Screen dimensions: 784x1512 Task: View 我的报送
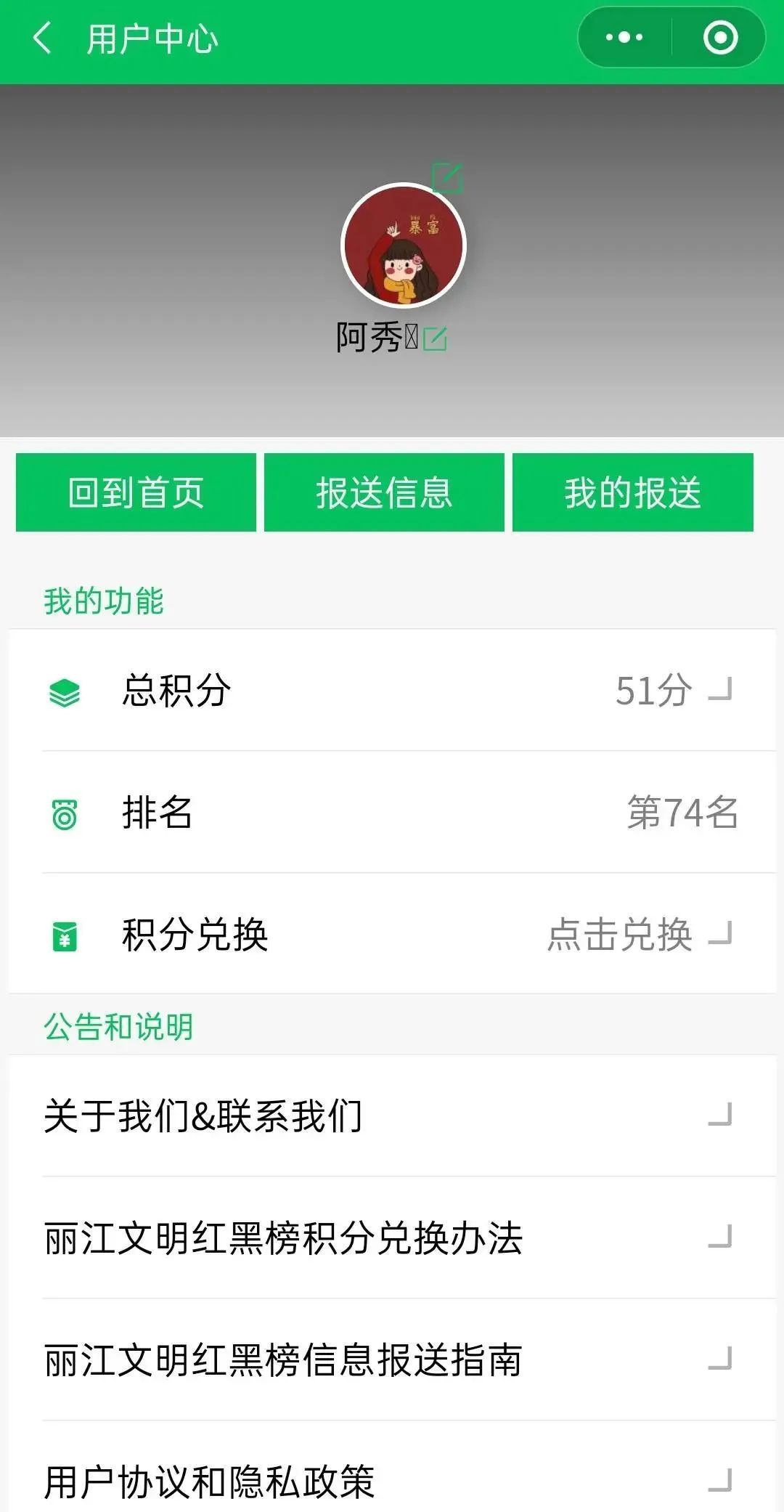(x=633, y=492)
